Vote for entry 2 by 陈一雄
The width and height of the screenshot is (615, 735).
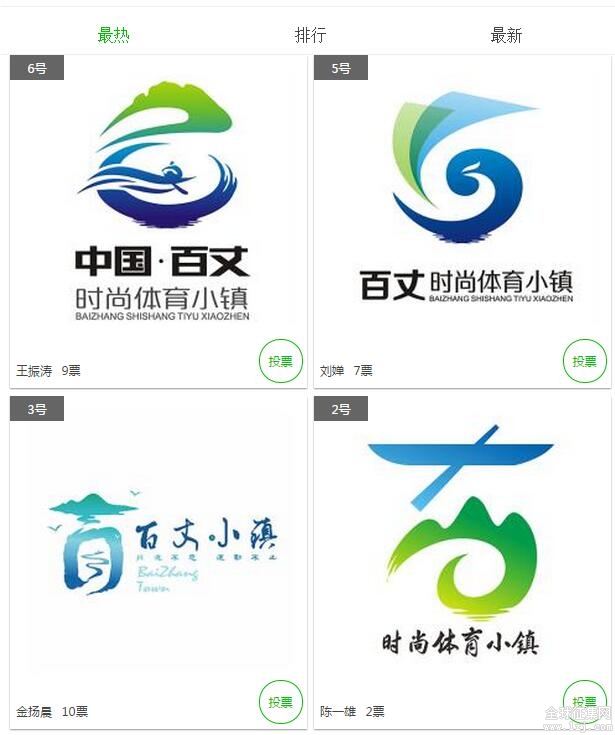[x=584, y=701]
